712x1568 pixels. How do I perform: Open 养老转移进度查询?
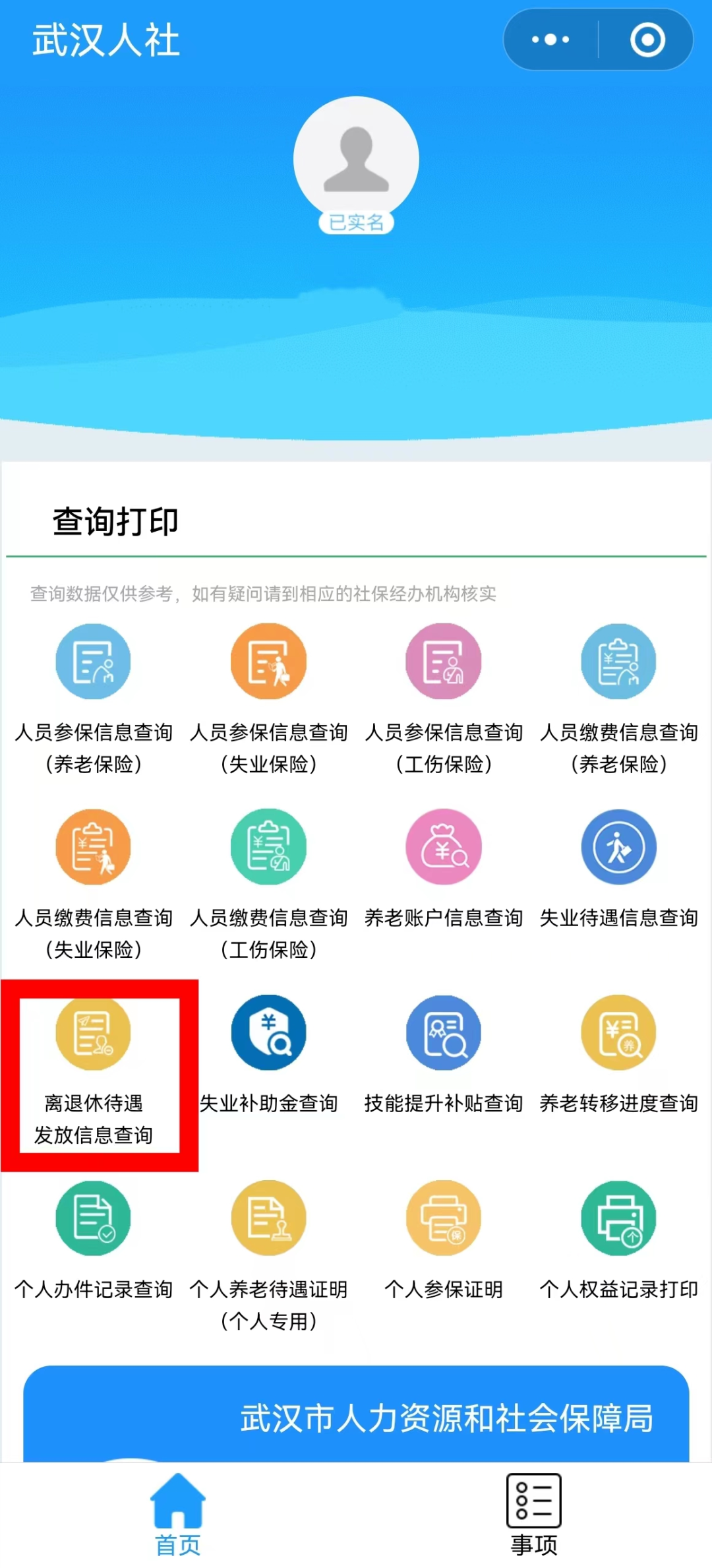coord(618,1033)
